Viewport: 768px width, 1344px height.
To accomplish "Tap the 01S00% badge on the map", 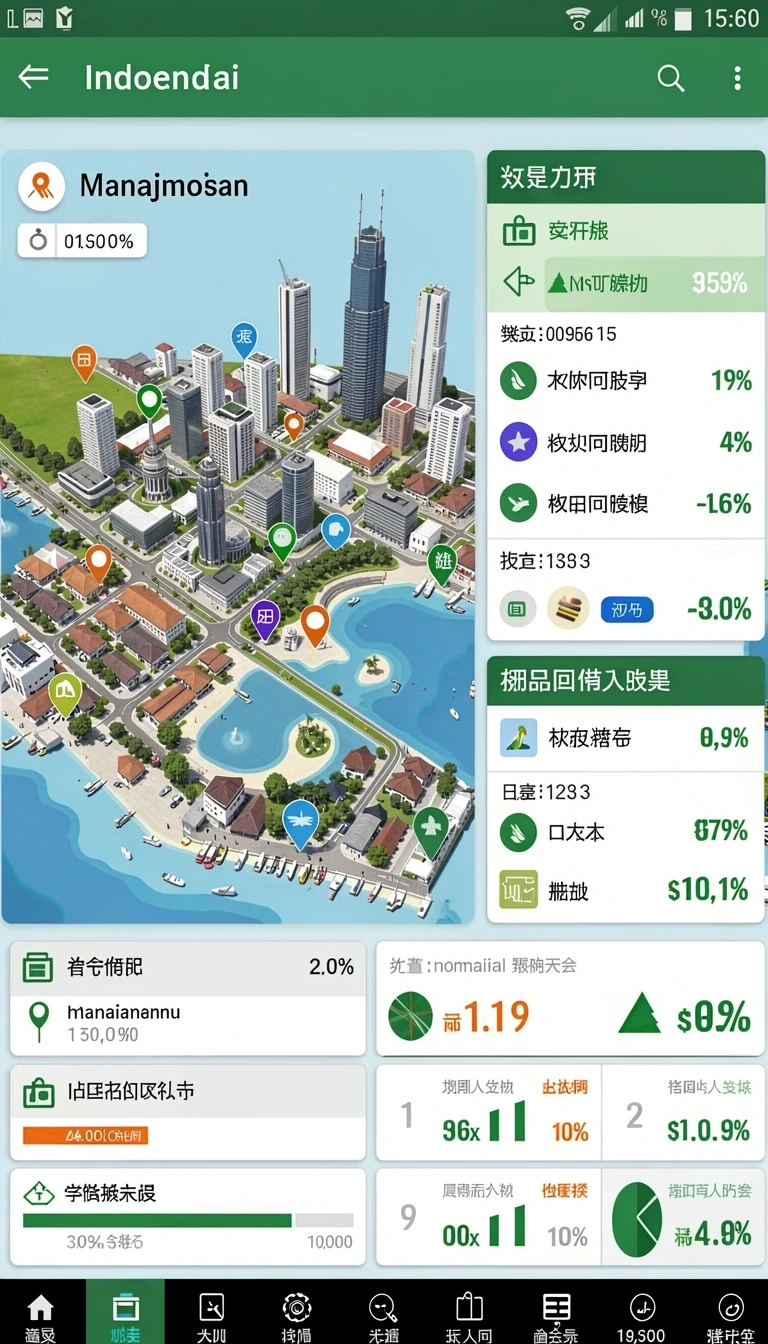I will click(x=82, y=241).
